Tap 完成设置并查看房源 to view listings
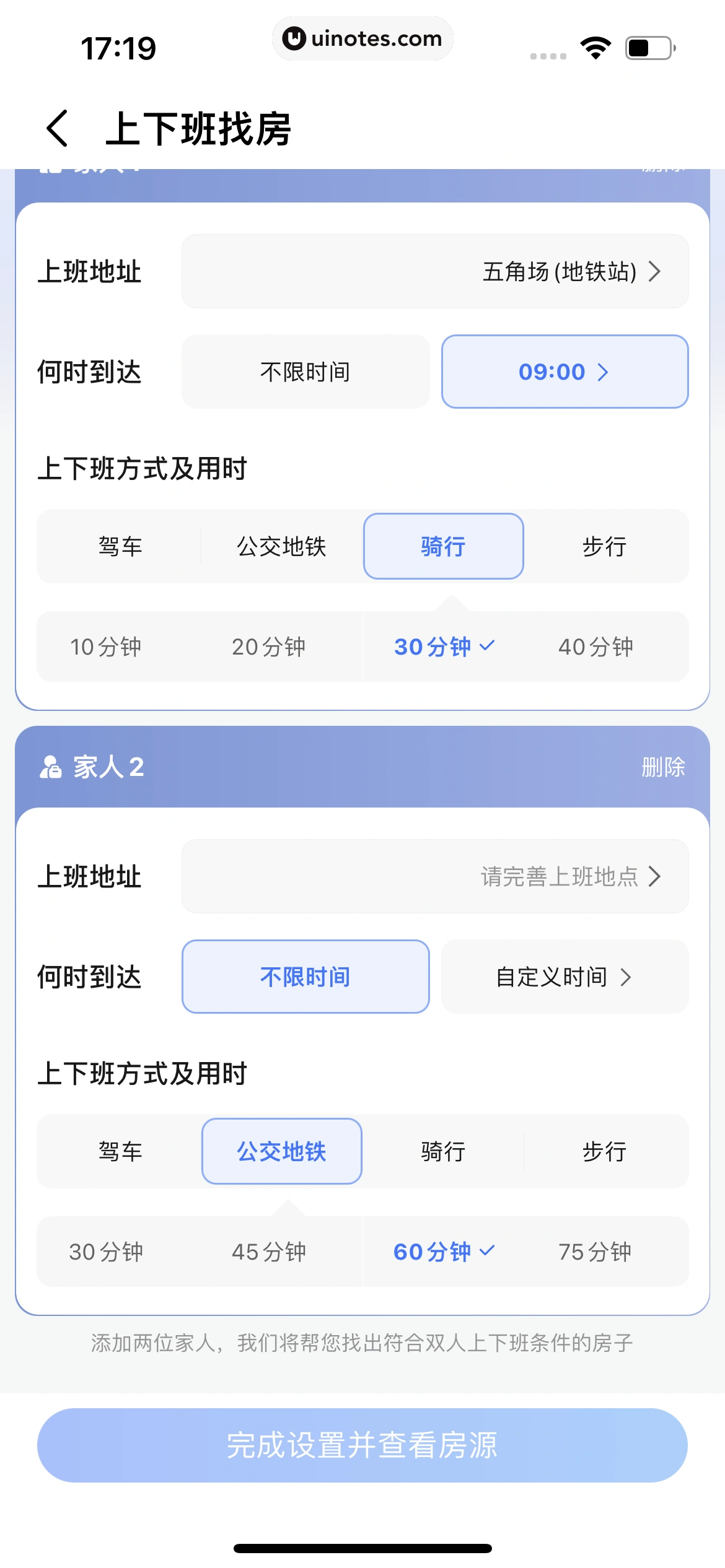Image resolution: width=725 pixels, height=1568 pixels. click(x=362, y=1445)
